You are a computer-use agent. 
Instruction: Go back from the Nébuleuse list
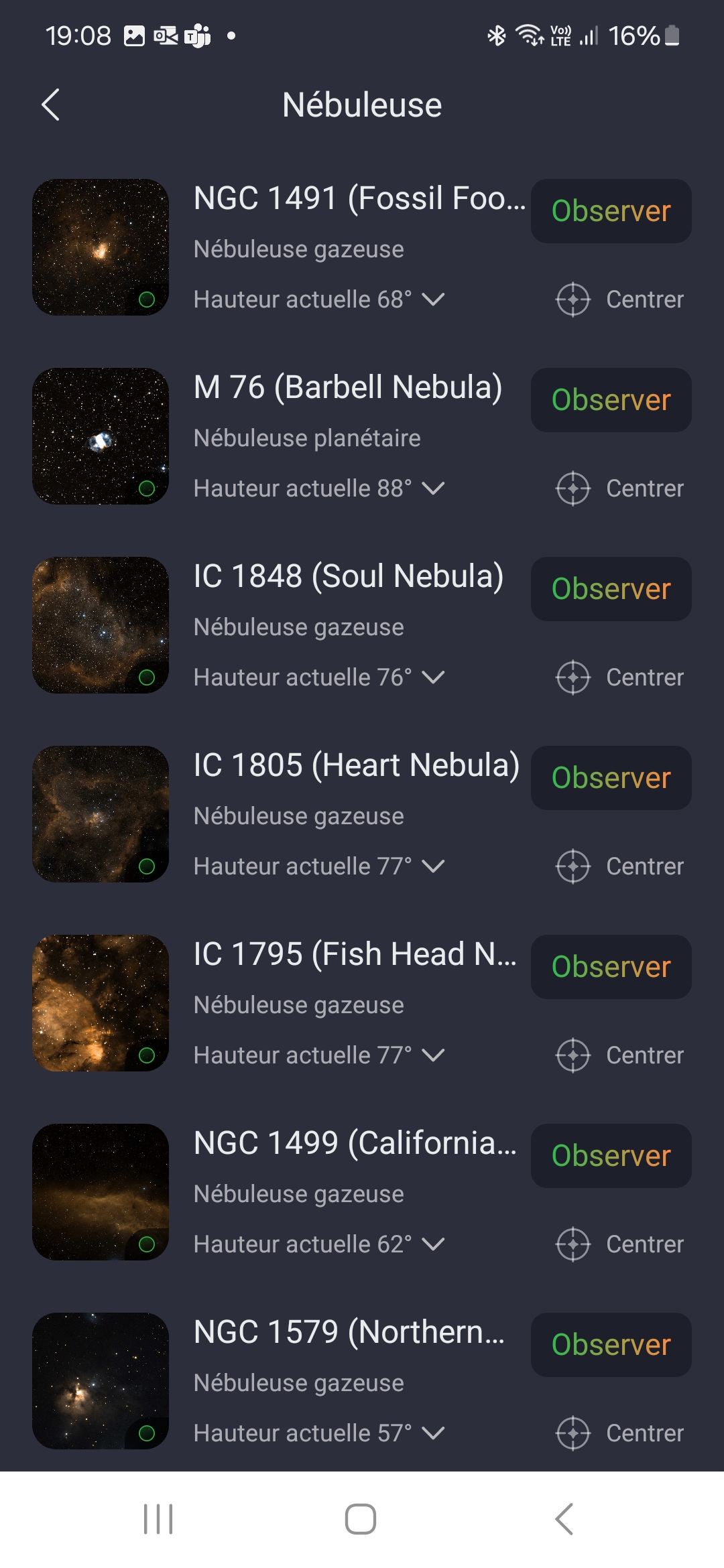point(51,105)
